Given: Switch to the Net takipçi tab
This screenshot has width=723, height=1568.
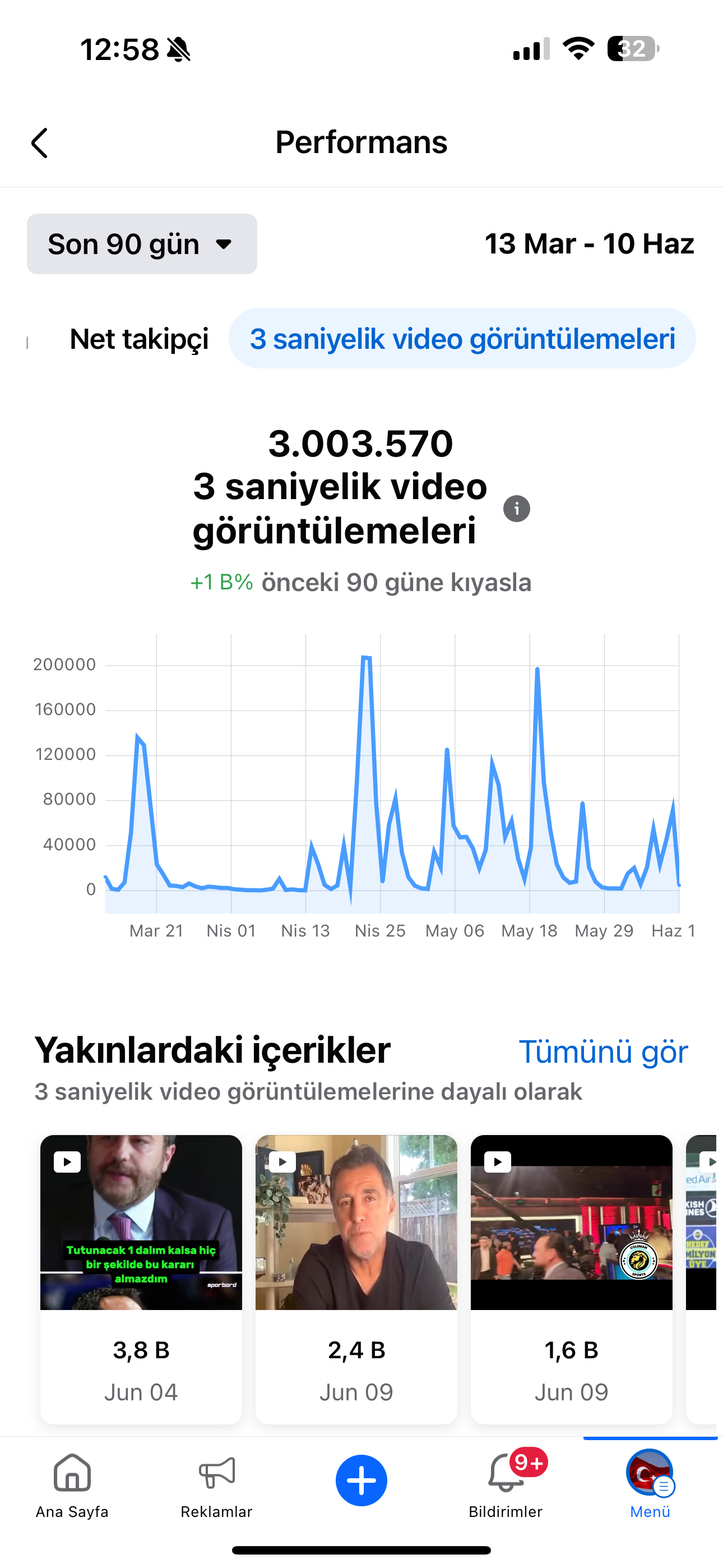Looking at the screenshot, I should (139, 339).
